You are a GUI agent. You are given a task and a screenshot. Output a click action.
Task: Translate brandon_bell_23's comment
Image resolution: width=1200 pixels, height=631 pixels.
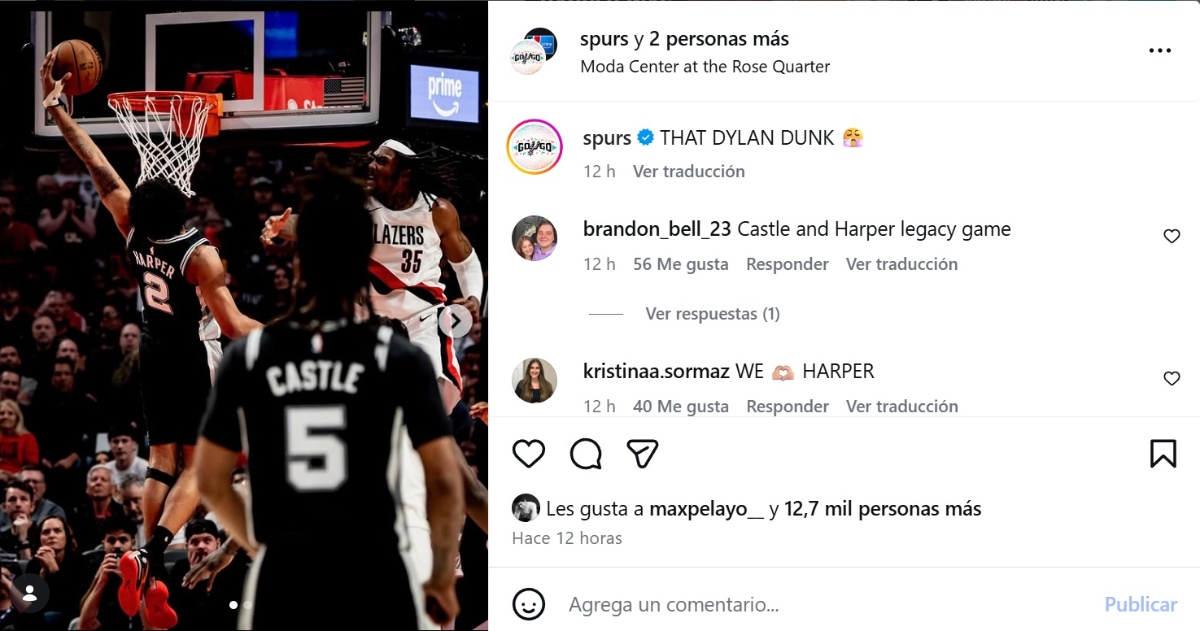(901, 264)
